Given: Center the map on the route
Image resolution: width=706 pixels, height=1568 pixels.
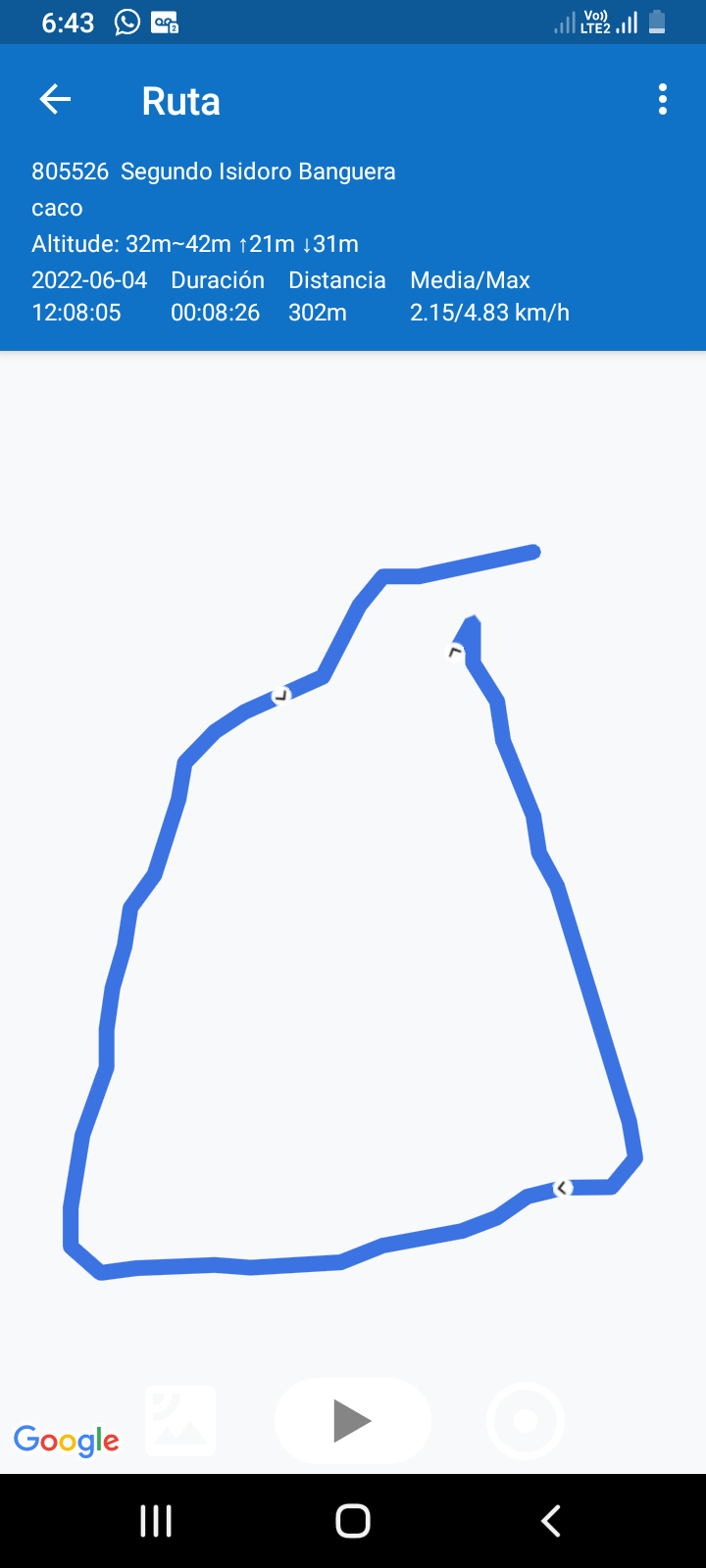Looking at the screenshot, I should (x=526, y=1421).
